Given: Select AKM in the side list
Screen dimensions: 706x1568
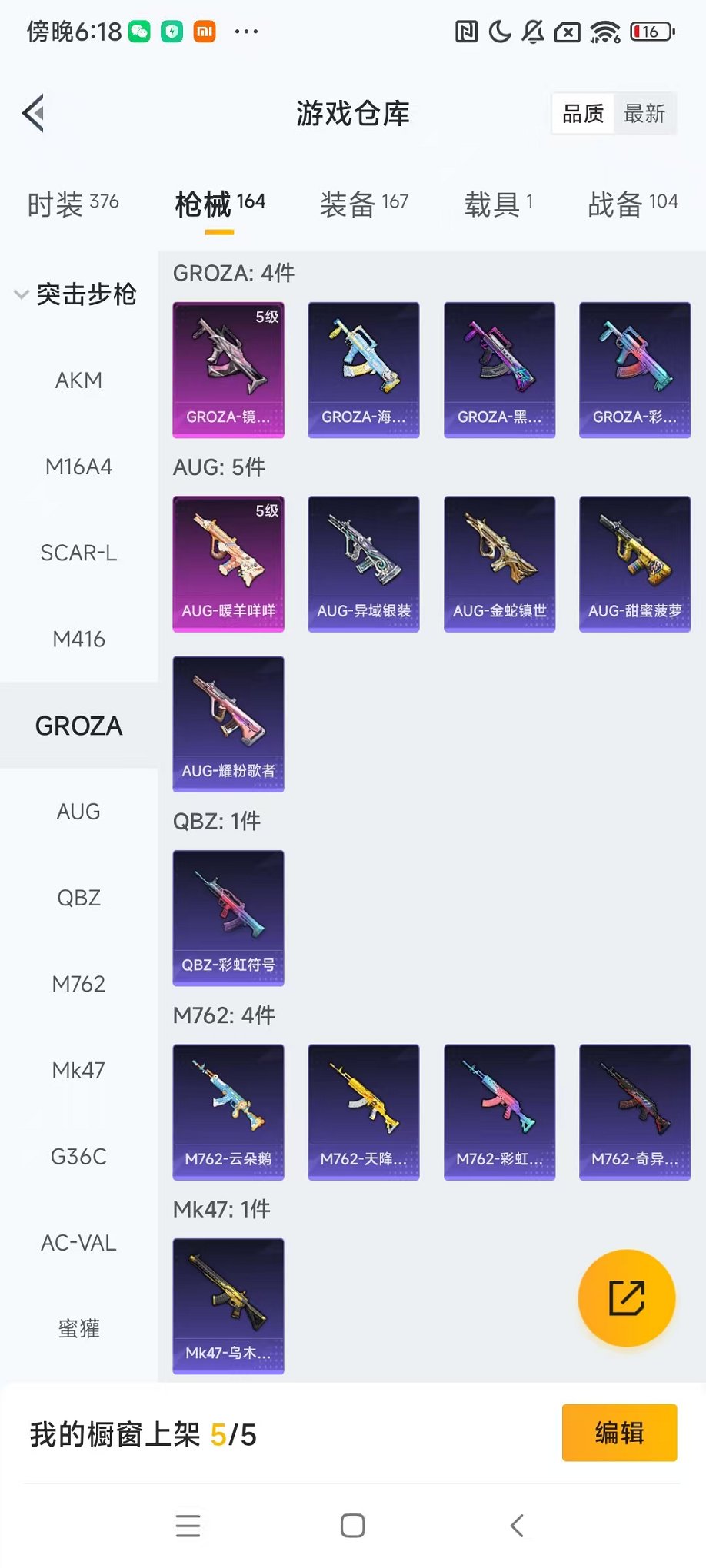Looking at the screenshot, I should pos(78,380).
